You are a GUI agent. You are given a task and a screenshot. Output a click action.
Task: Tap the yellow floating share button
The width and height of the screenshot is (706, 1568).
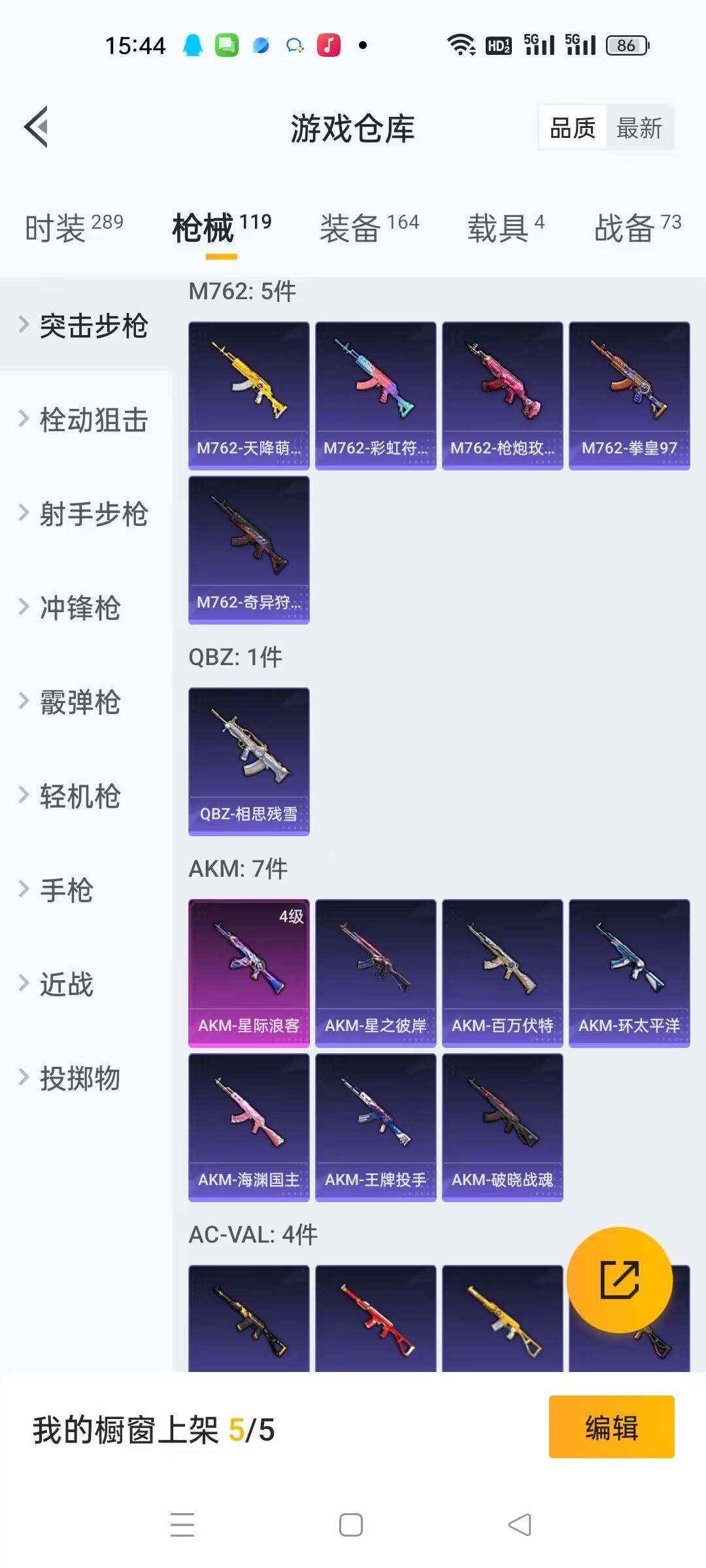[619, 1280]
